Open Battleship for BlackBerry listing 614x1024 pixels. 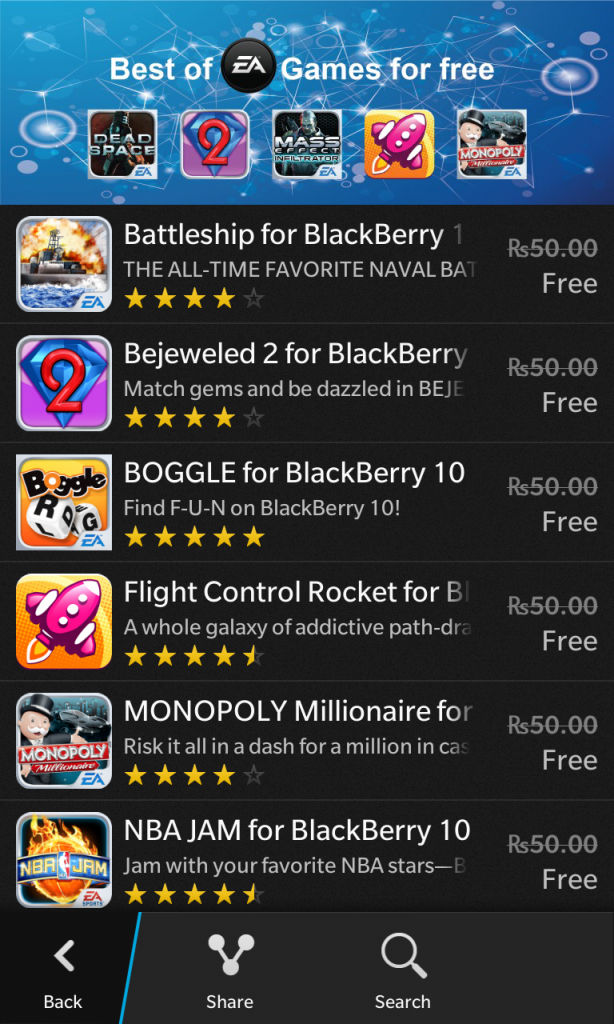point(307,264)
